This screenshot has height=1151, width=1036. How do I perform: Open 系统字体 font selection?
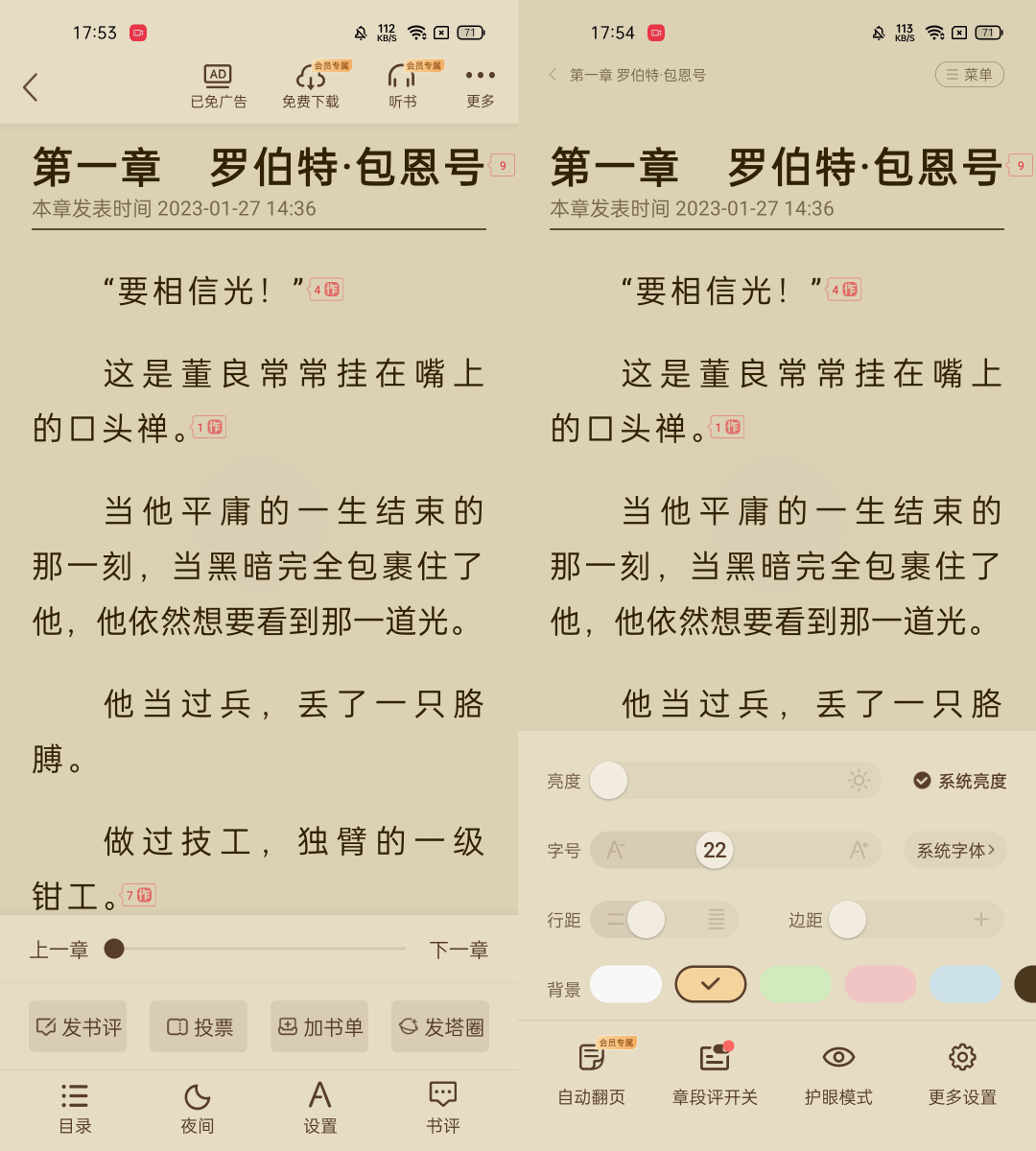pyautogui.click(x=954, y=850)
